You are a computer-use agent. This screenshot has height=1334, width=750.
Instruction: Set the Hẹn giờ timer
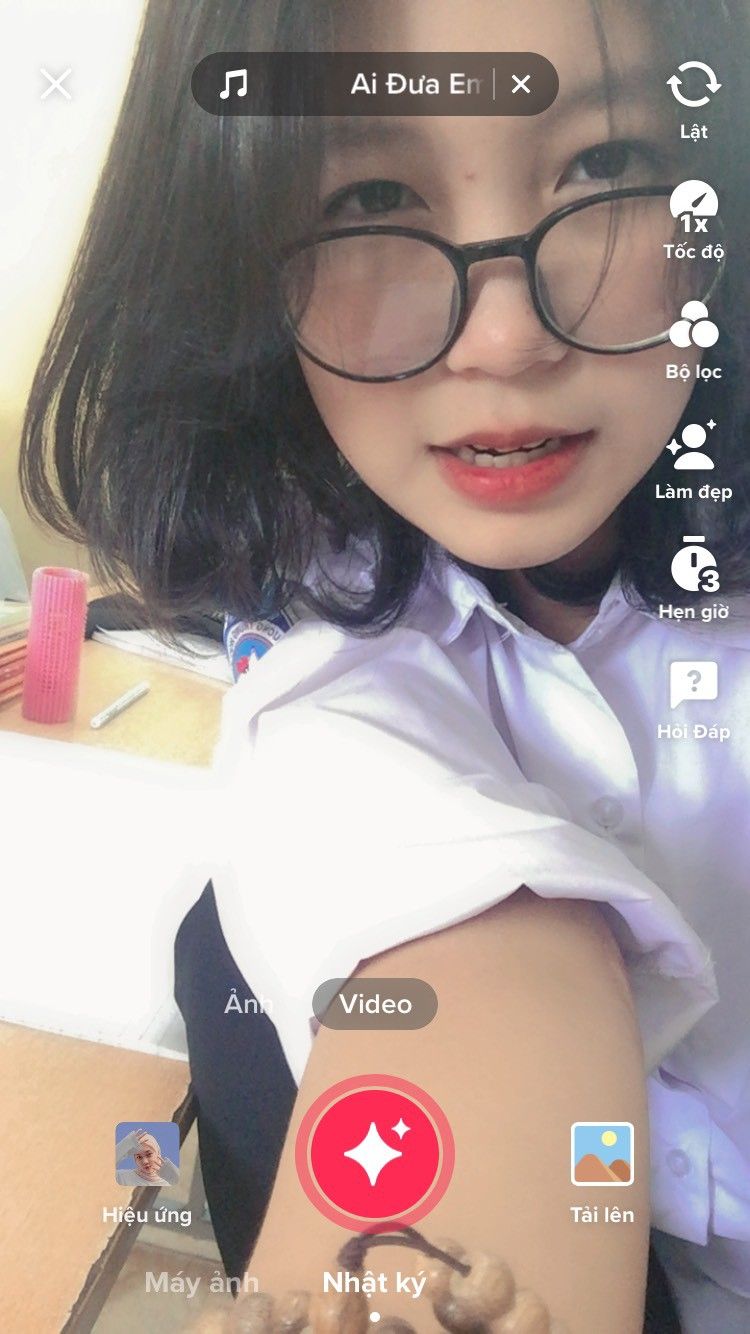point(693,578)
